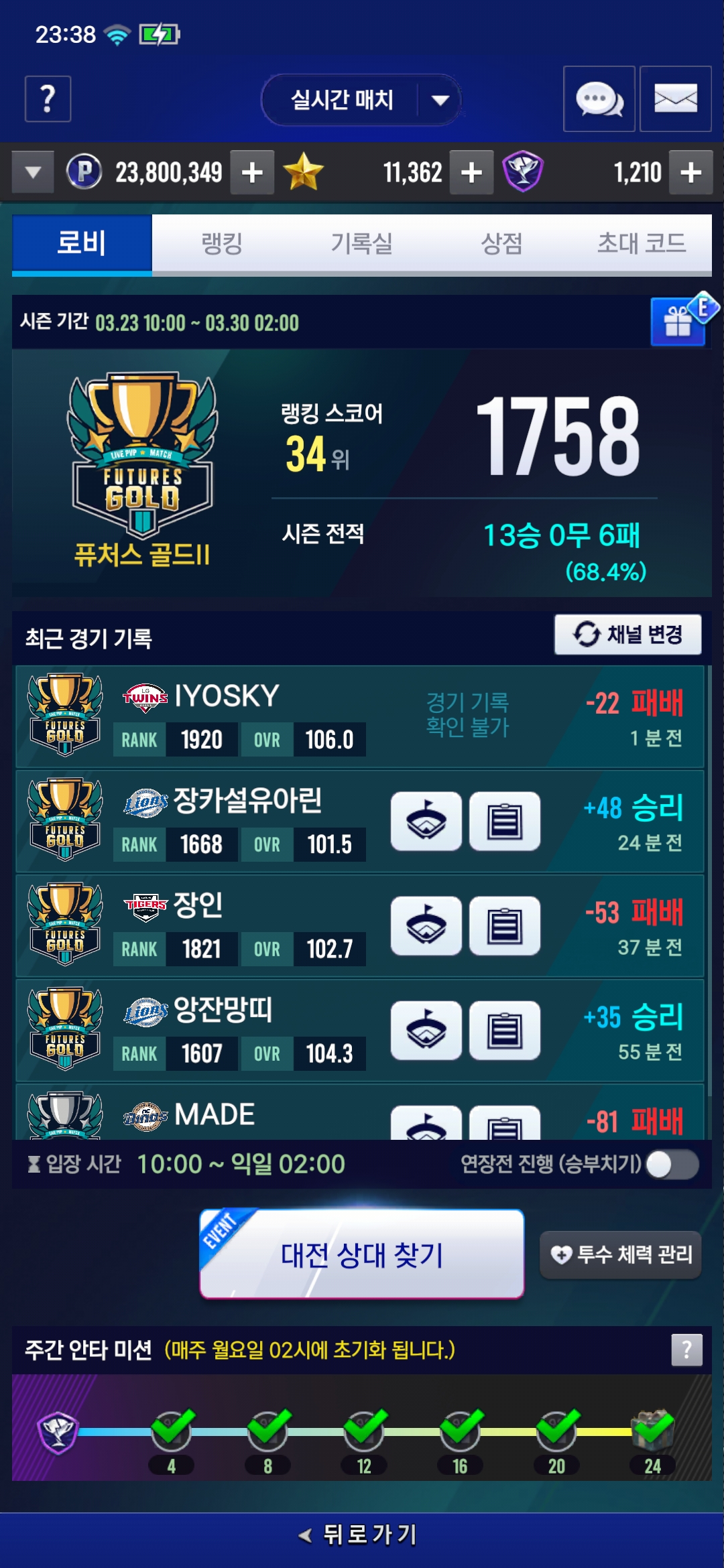
Task: Open the help question mark at the top
Action: [x=48, y=99]
